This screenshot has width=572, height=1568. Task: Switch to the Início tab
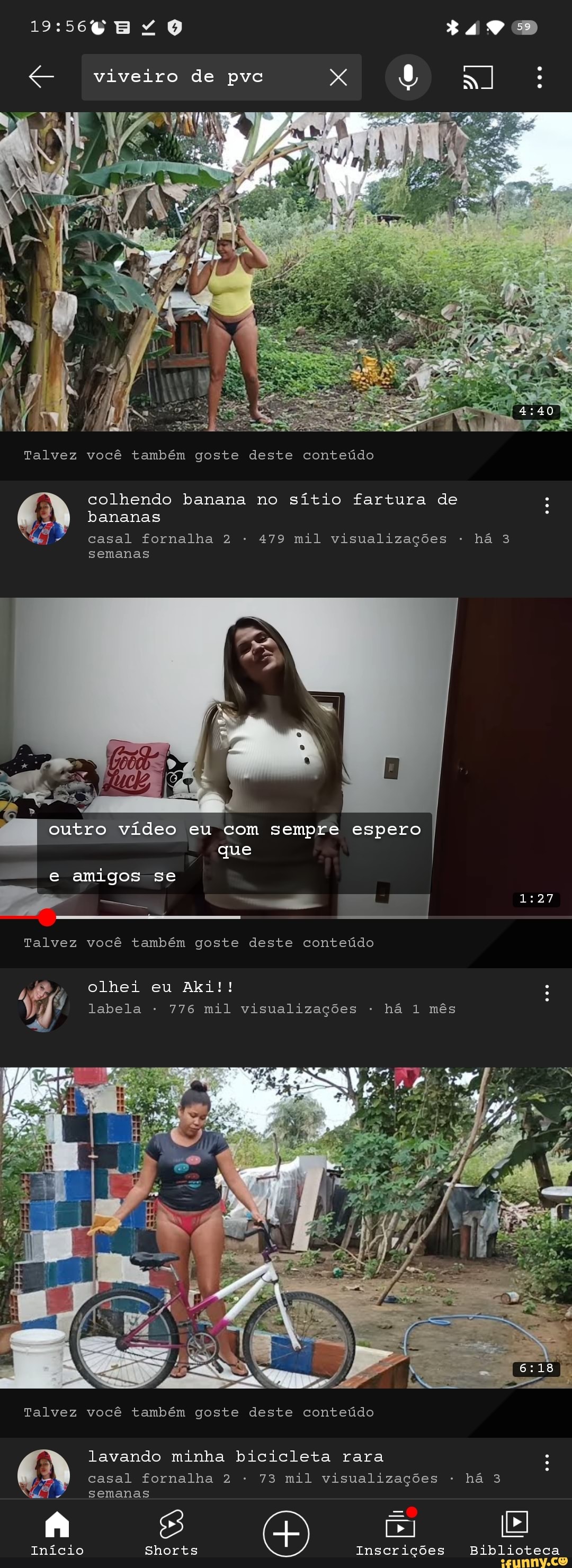tap(57, 1533)
